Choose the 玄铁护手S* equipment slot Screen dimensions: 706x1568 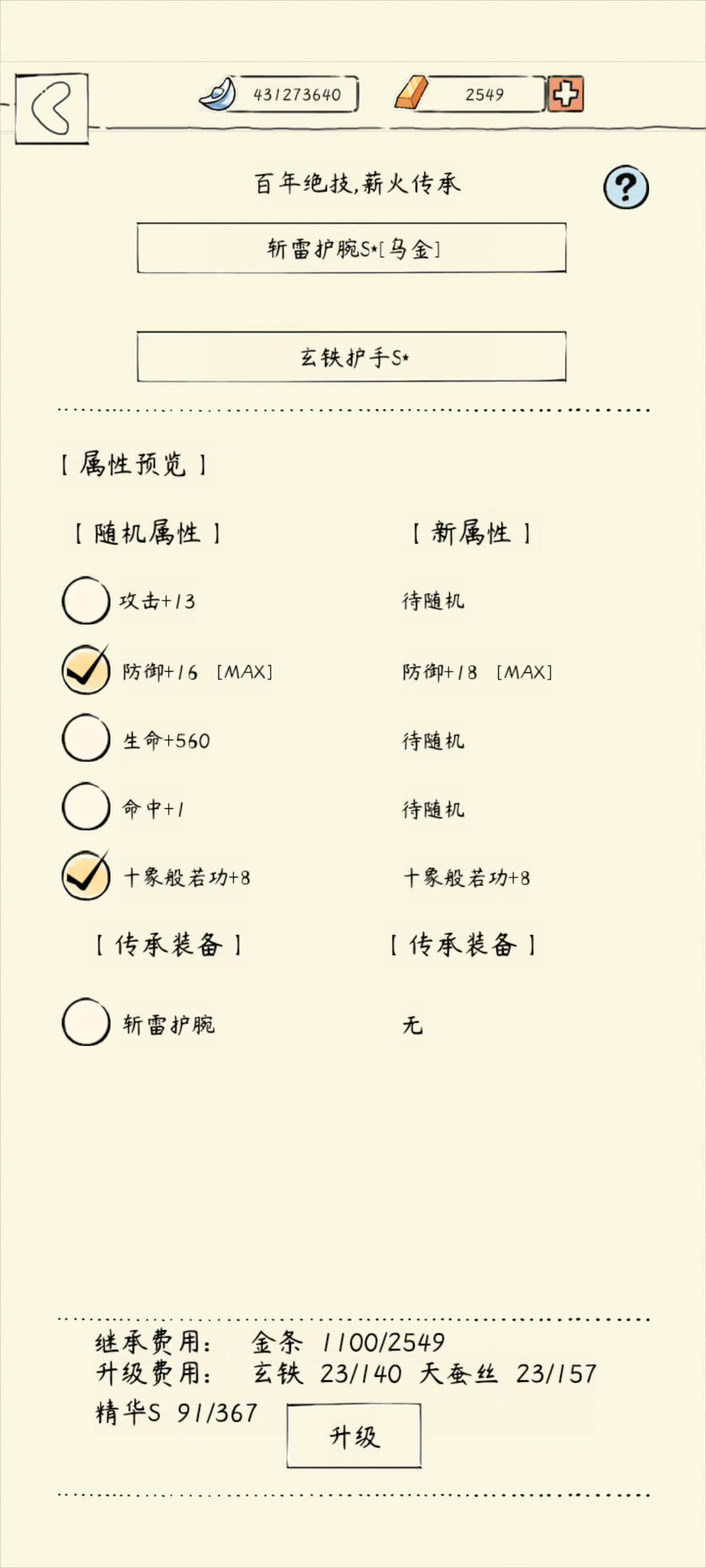click(x=352, y=357)
